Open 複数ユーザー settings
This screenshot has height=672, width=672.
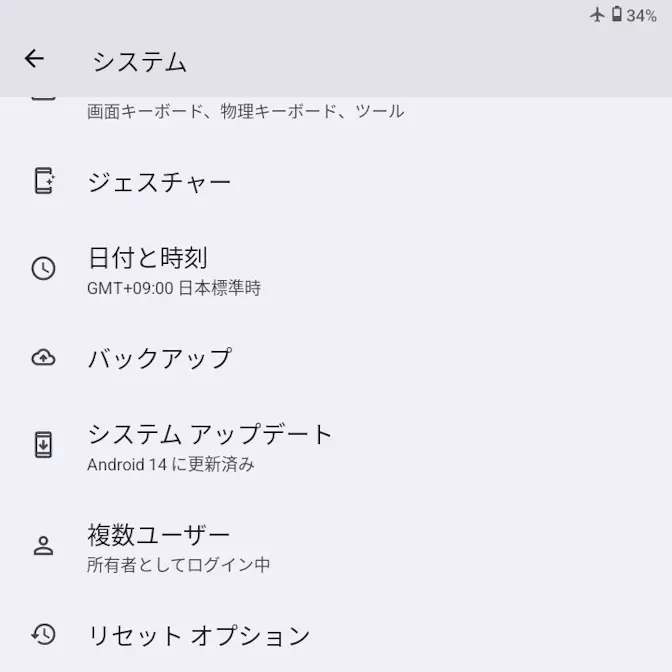click(x=160, y=547)
